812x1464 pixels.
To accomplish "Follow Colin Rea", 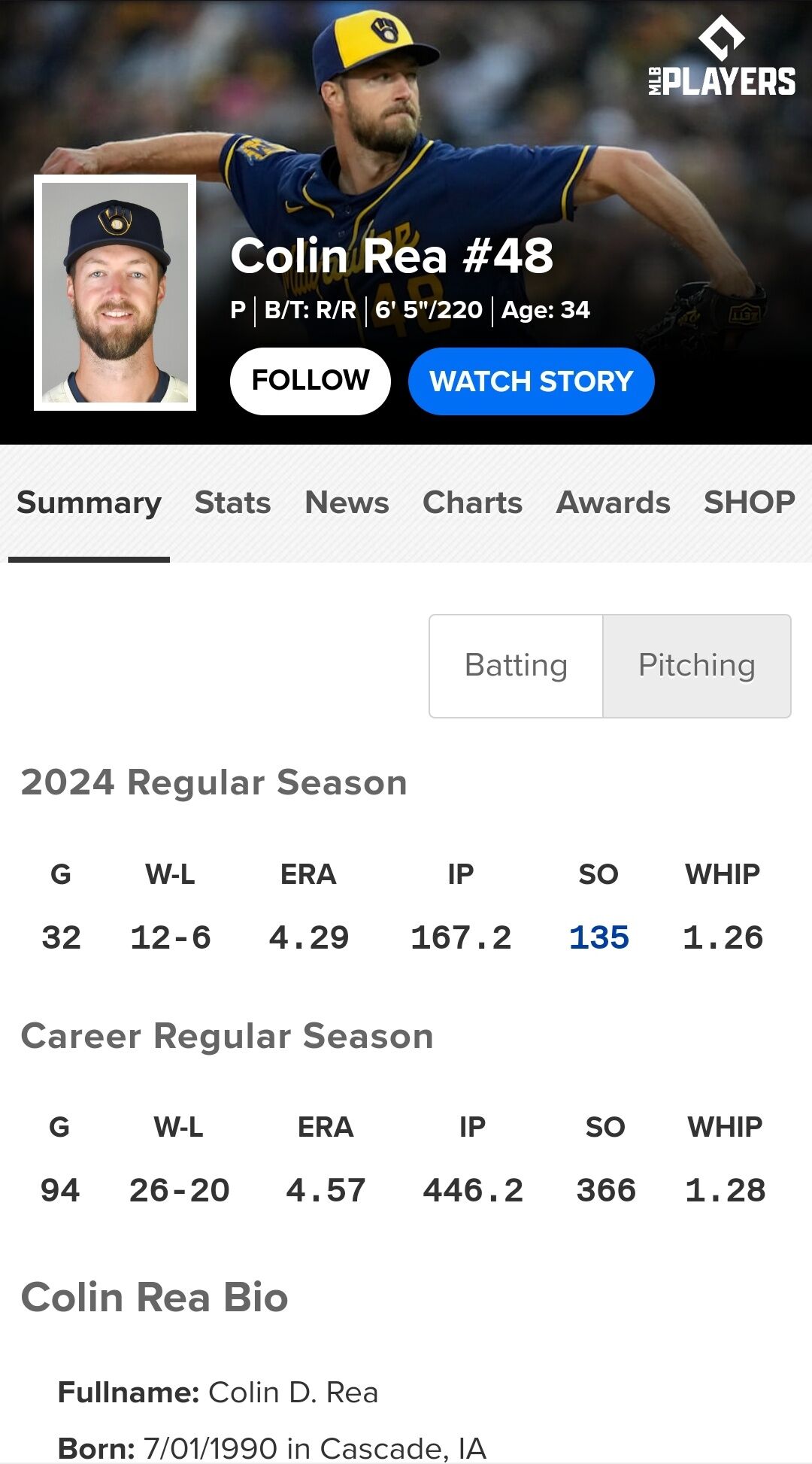I will 310,381.
